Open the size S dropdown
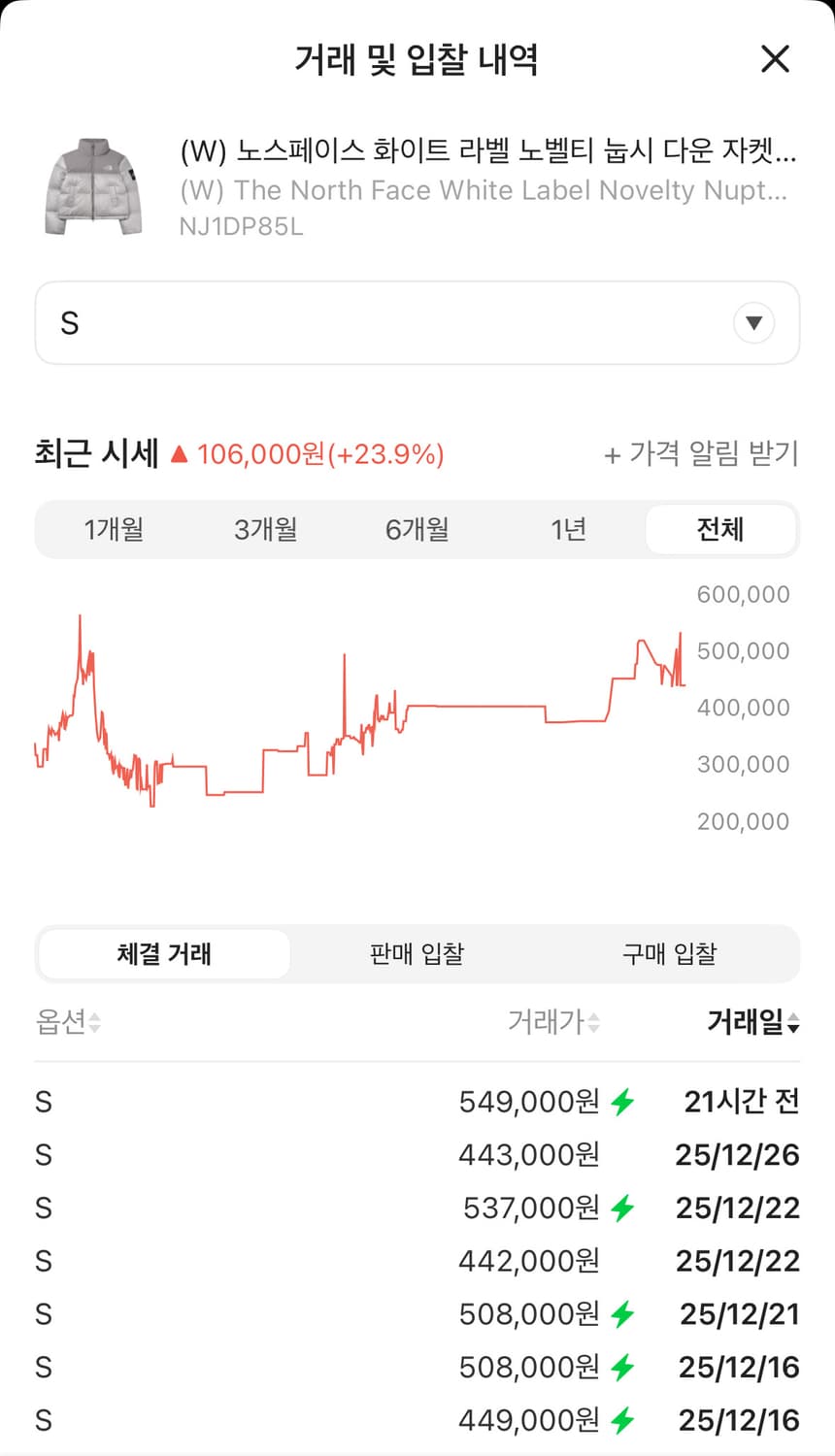 [x=417, y=323]
